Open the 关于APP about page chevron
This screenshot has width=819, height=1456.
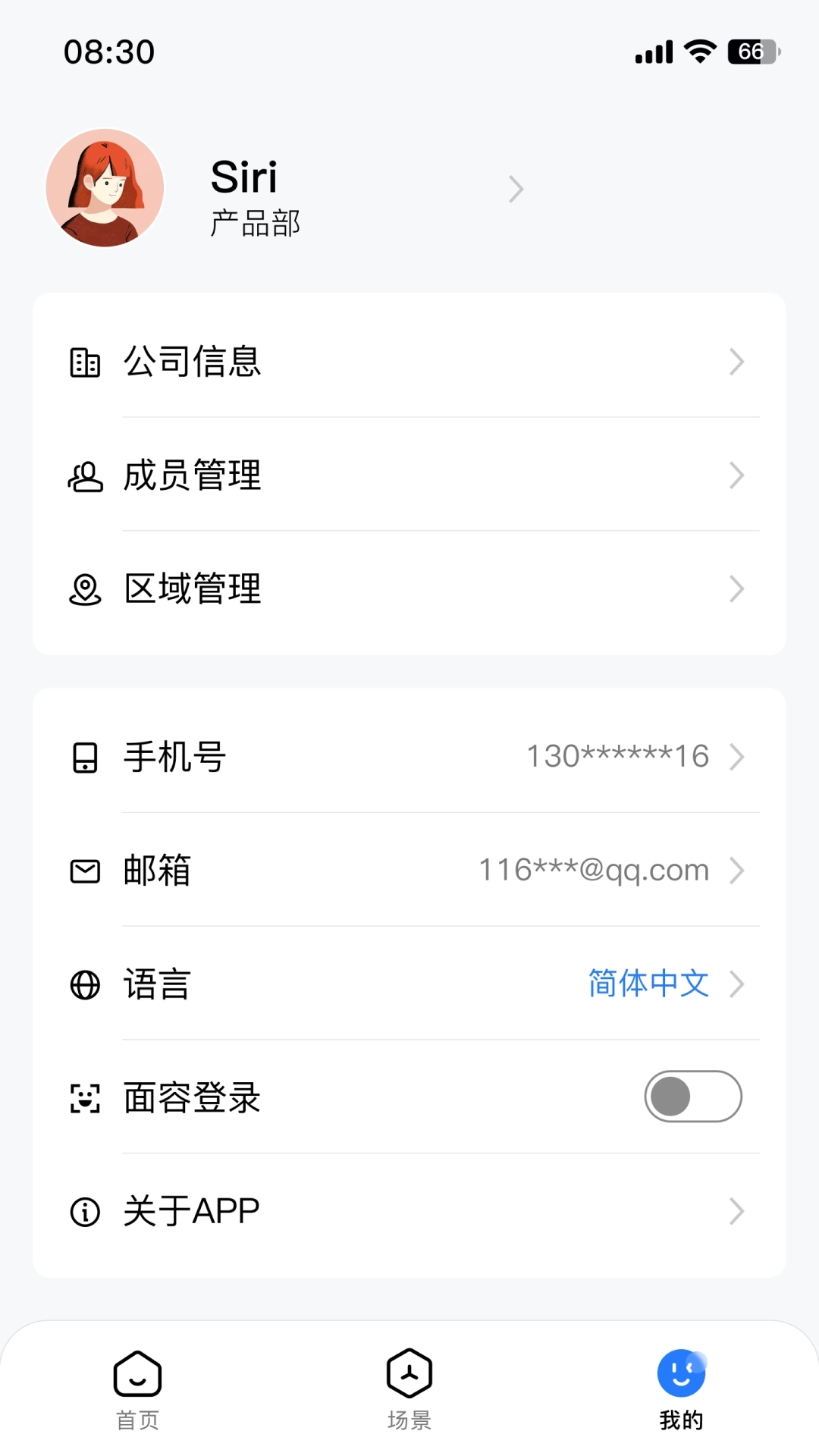(x=736, y=1211)
